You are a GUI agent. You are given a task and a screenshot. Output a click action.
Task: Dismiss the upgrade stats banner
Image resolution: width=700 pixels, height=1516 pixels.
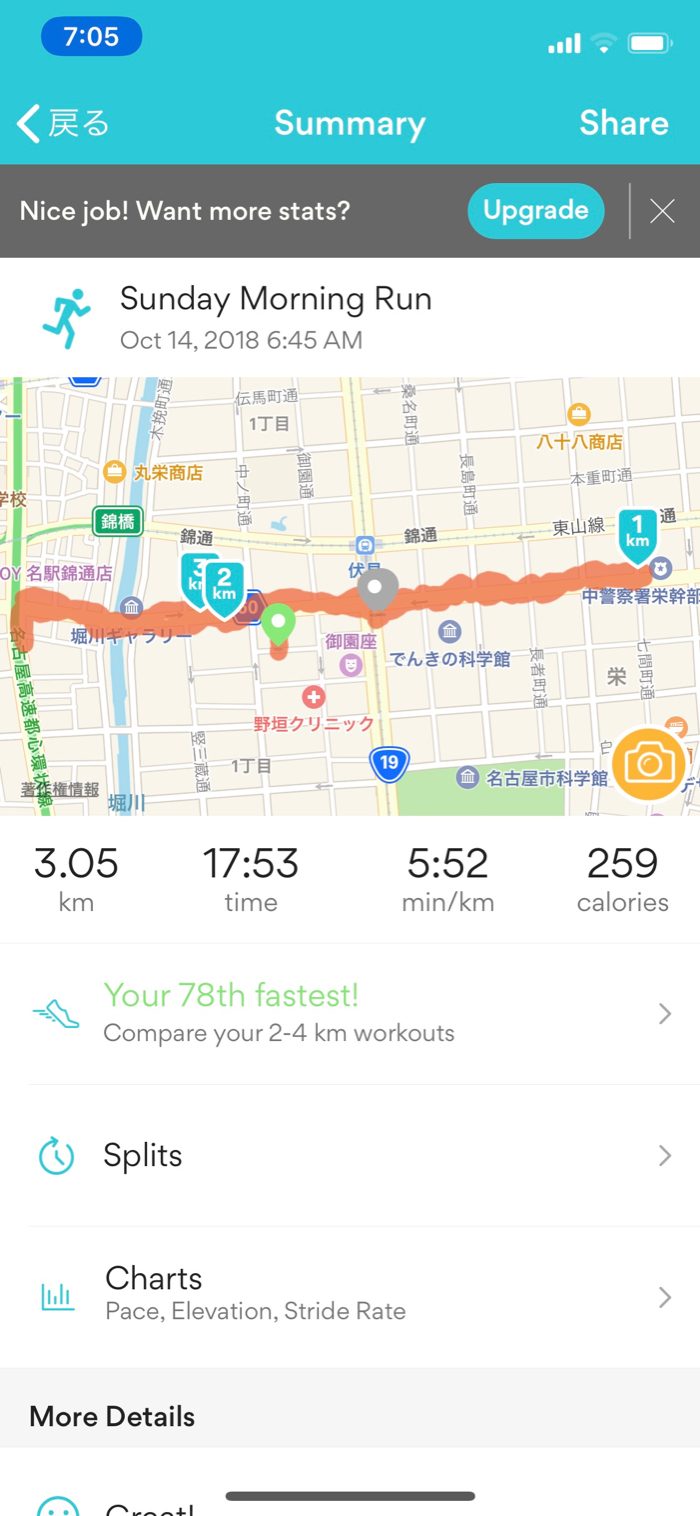(x=662, y=211)
